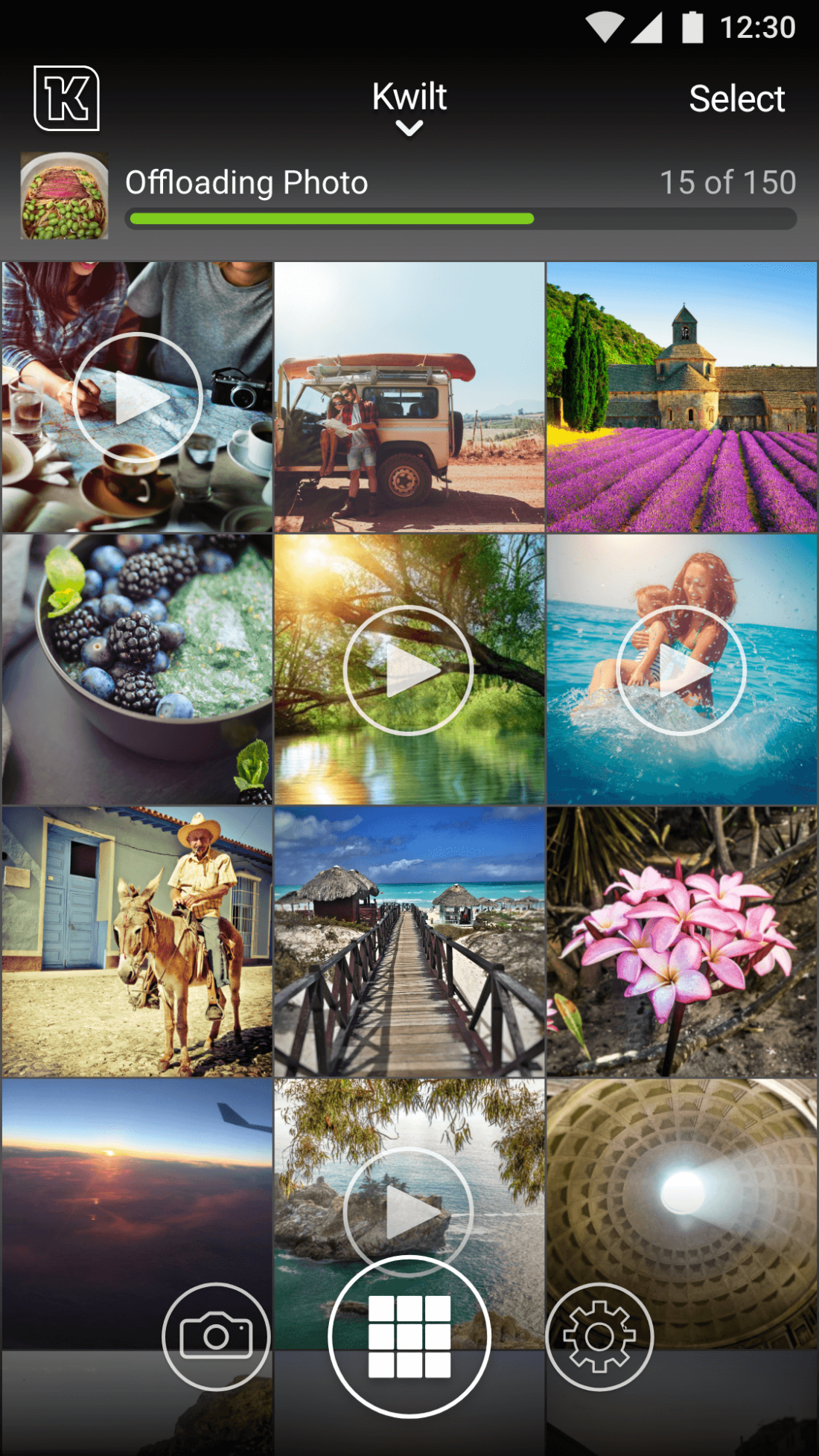Play the coffee table map video
The height and width of the screenshot is (1456, 819).
coord(137,397)
